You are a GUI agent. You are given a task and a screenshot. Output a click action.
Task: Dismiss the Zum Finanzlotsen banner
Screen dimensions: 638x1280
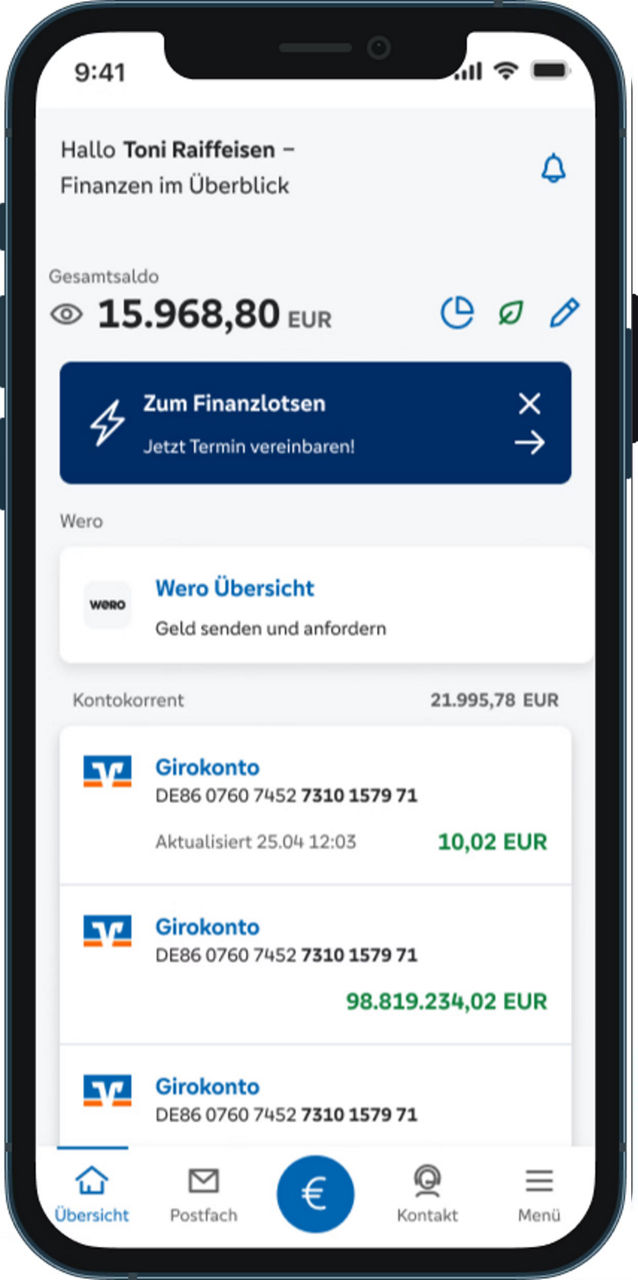(x=529, y=404)
